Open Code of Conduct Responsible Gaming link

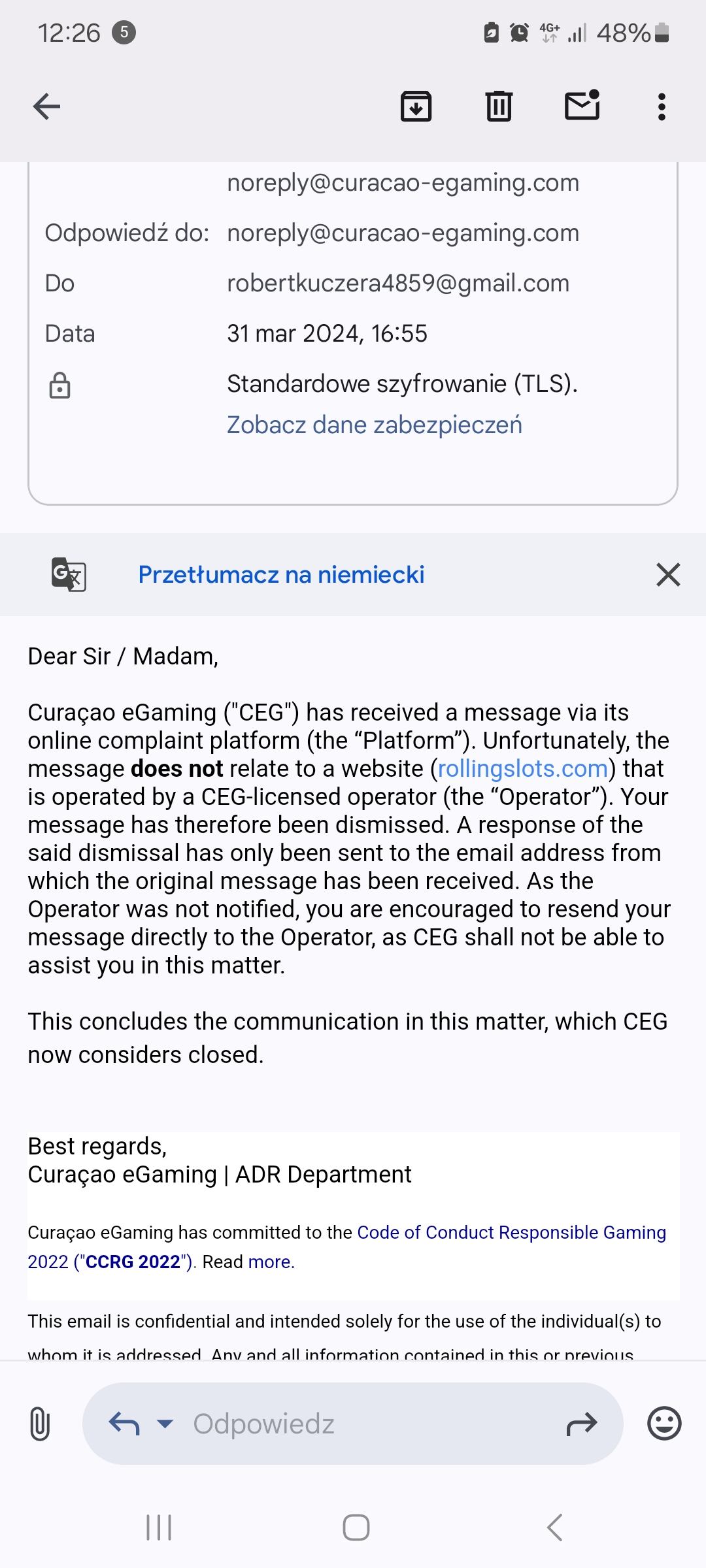coord(512,1232)
